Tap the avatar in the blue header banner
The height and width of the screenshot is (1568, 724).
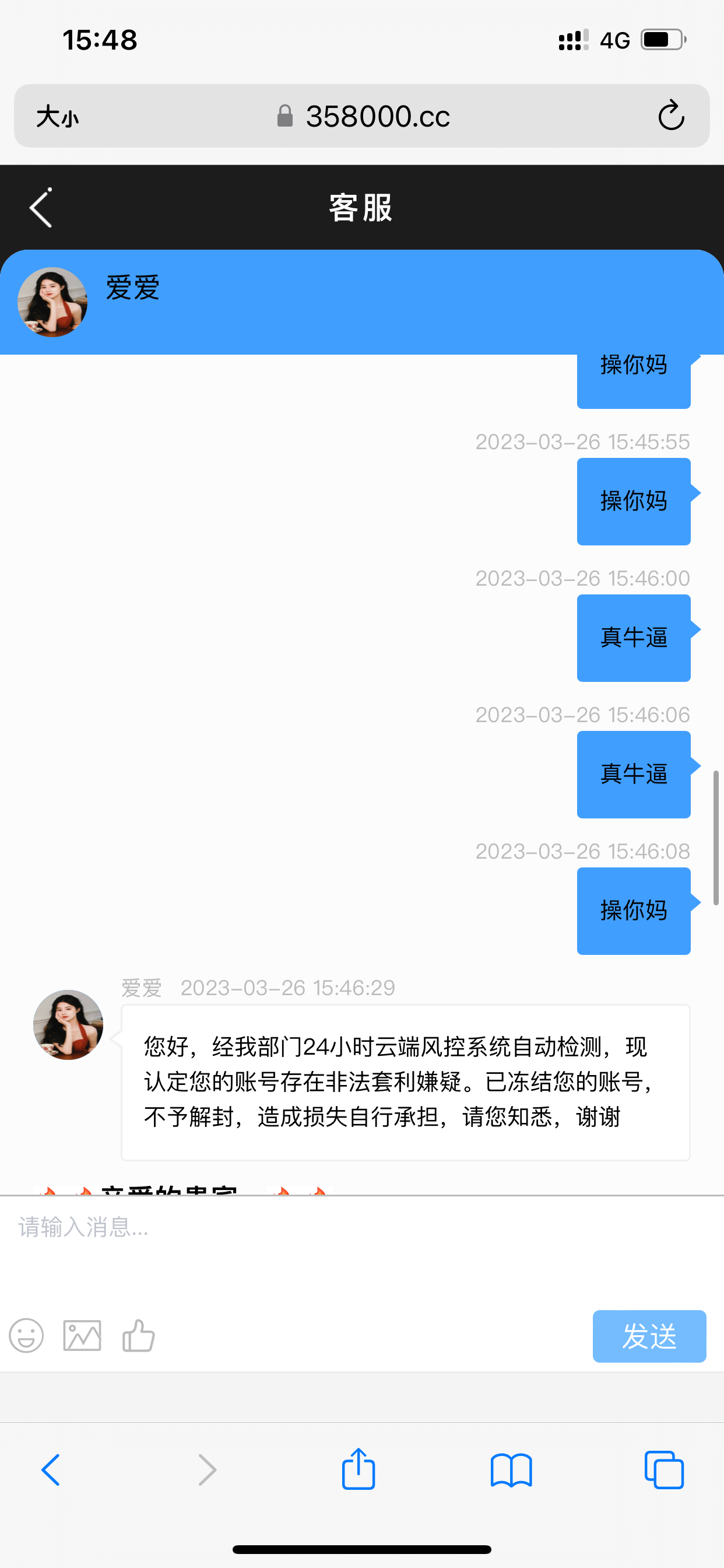point(54,302)
